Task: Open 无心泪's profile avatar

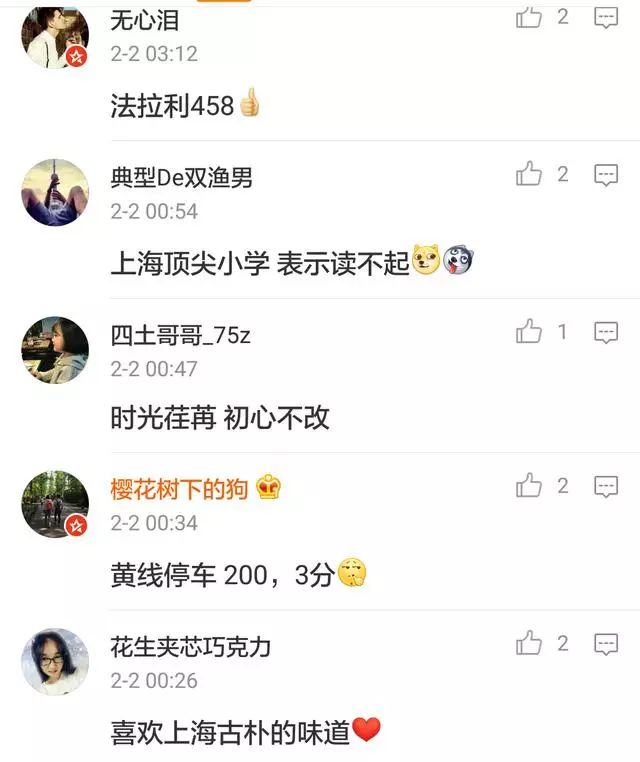Action: (55, 35)
